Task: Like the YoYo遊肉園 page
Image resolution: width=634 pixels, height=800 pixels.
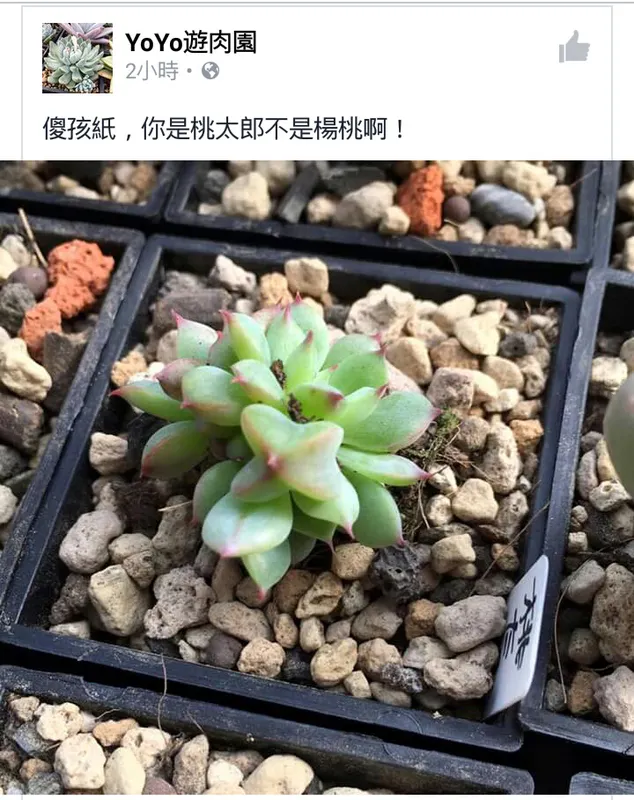Action: point(574,47)
